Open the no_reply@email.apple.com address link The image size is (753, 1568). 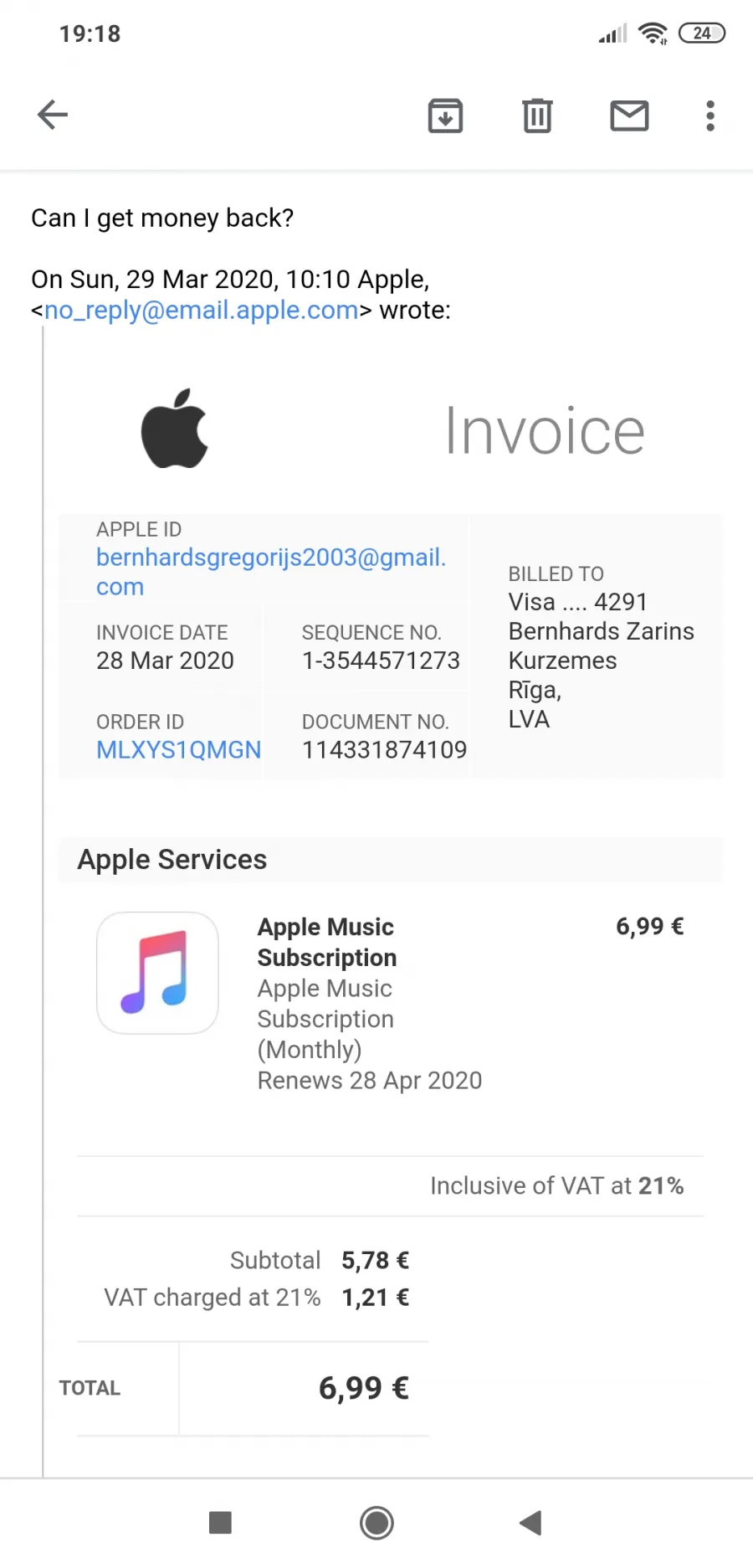point(201,311)
